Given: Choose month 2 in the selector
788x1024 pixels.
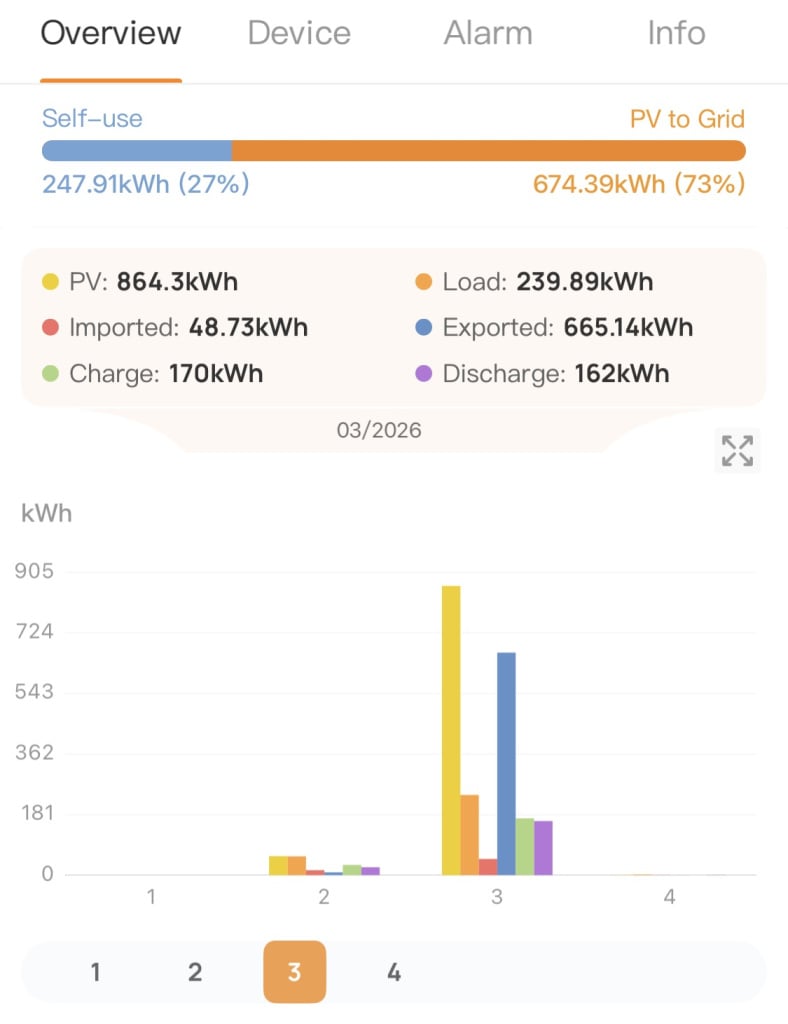Looking at the screenshot, I should coord(195,972).
